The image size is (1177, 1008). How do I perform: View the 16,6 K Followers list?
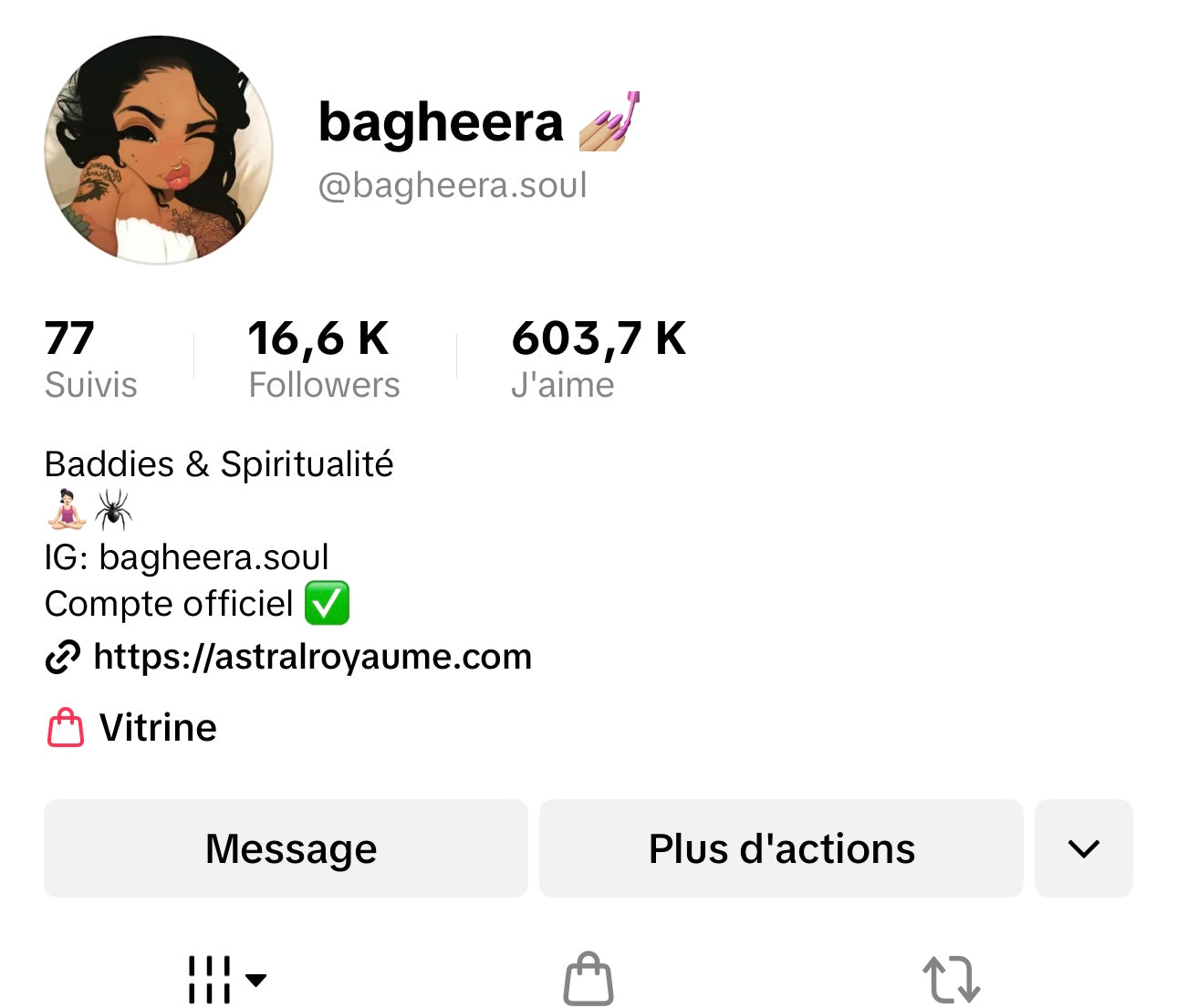[323, 359]
